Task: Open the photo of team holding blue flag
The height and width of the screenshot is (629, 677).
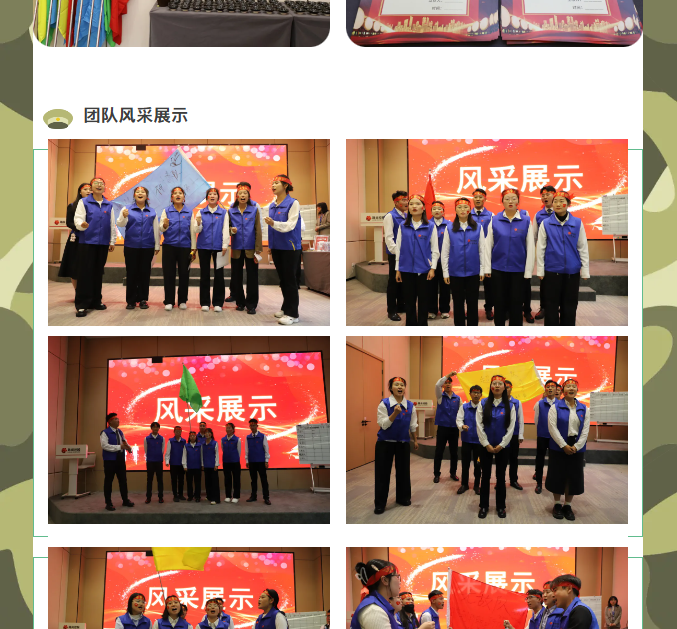Action: click(x=189, y=232)
